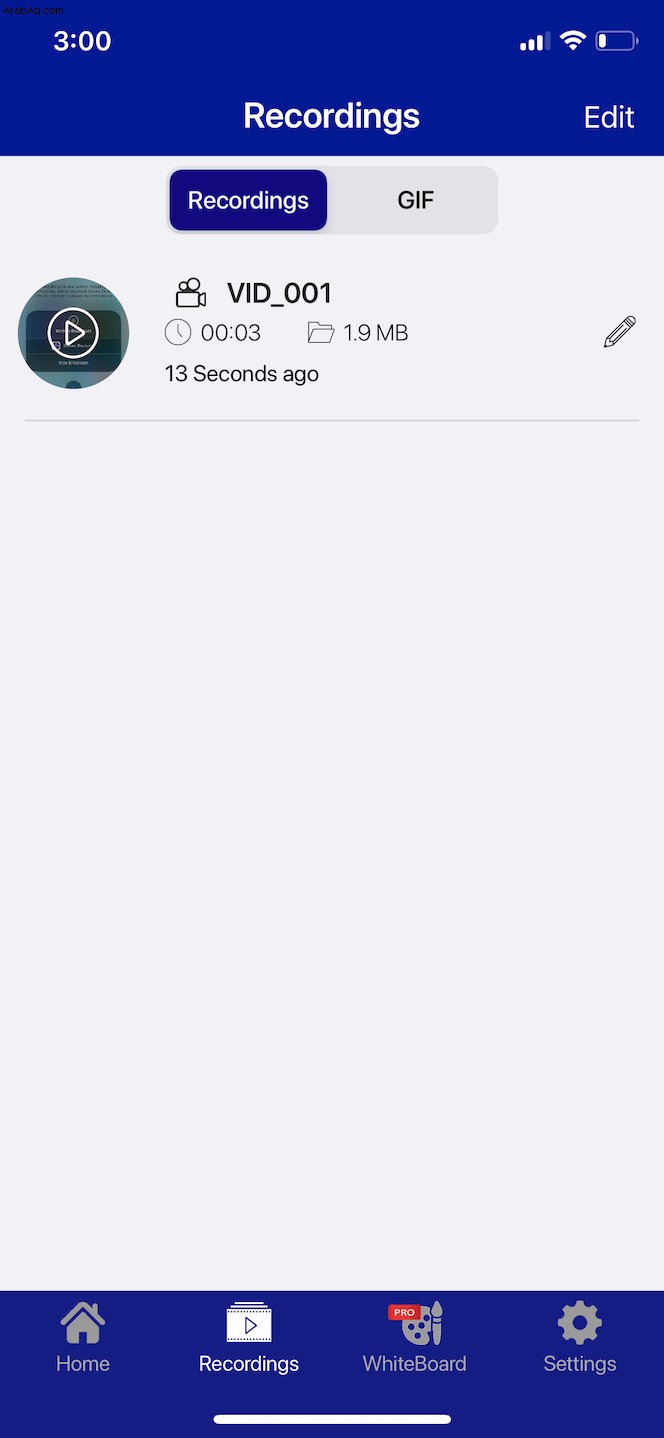Open the WhiteBoard tab

coord(415,1338)
